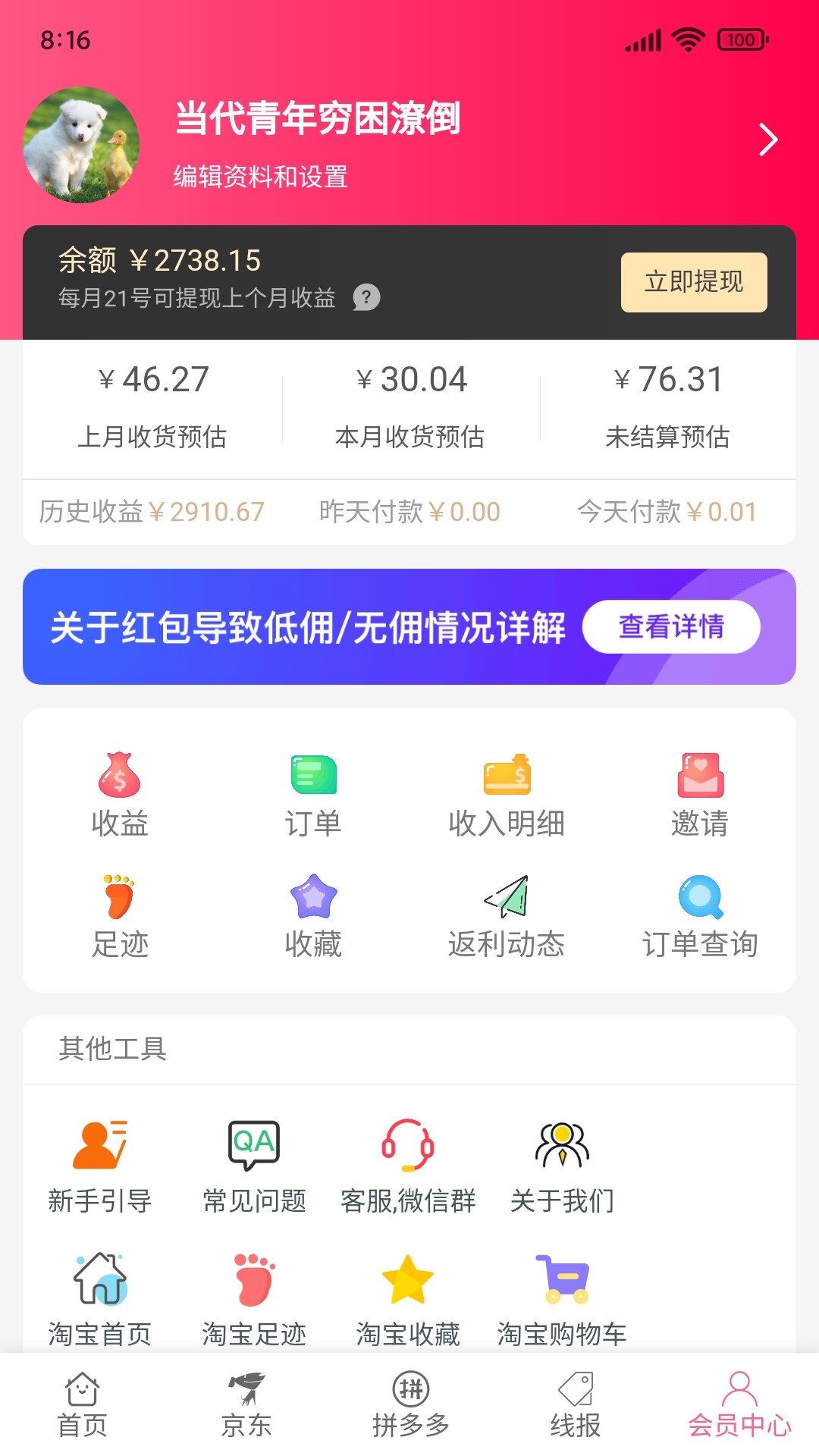Expand profile details via right arrow chevron
The image size is (819, 1456).
click(768, 140)
